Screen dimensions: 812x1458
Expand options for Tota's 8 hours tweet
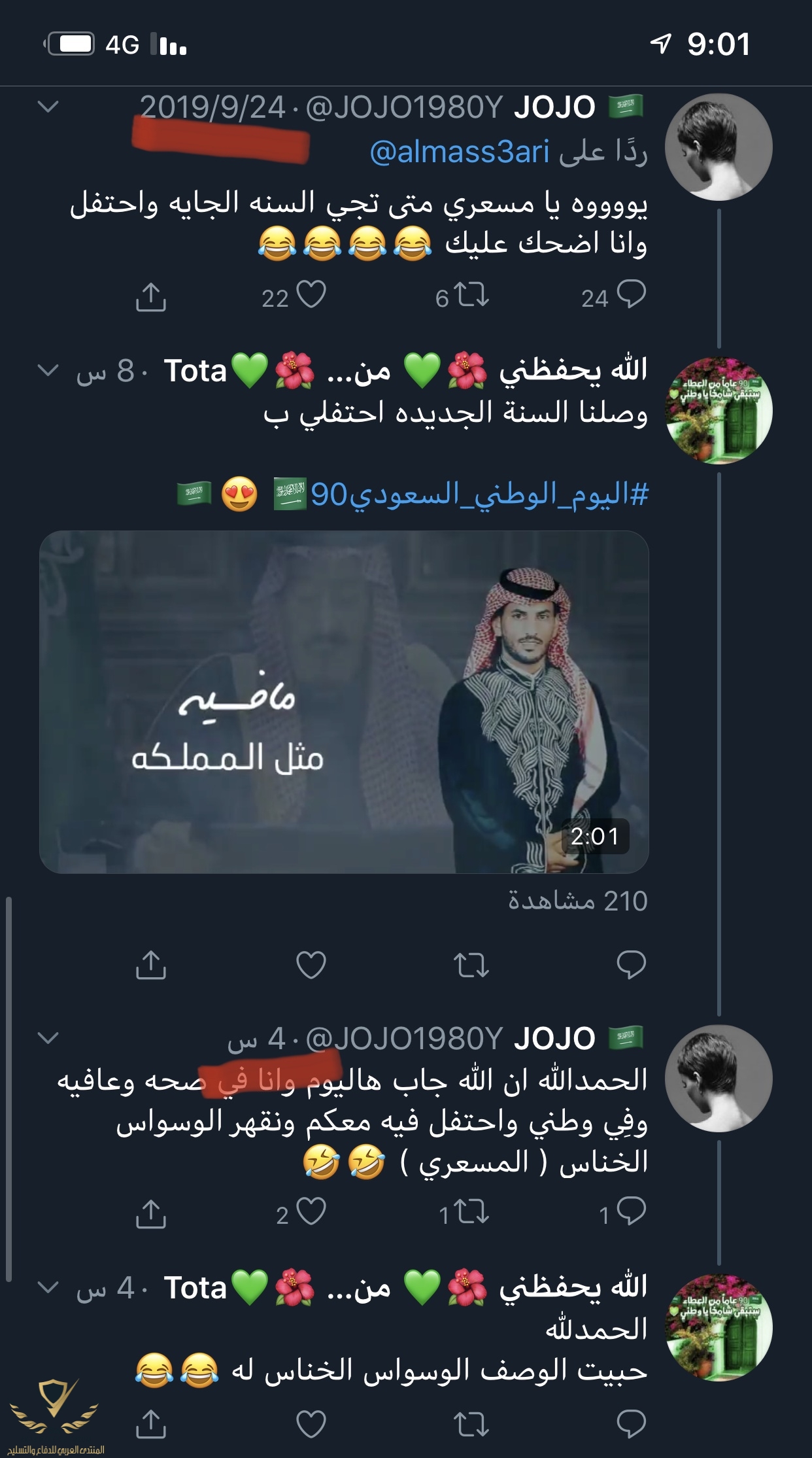[48, 371]
